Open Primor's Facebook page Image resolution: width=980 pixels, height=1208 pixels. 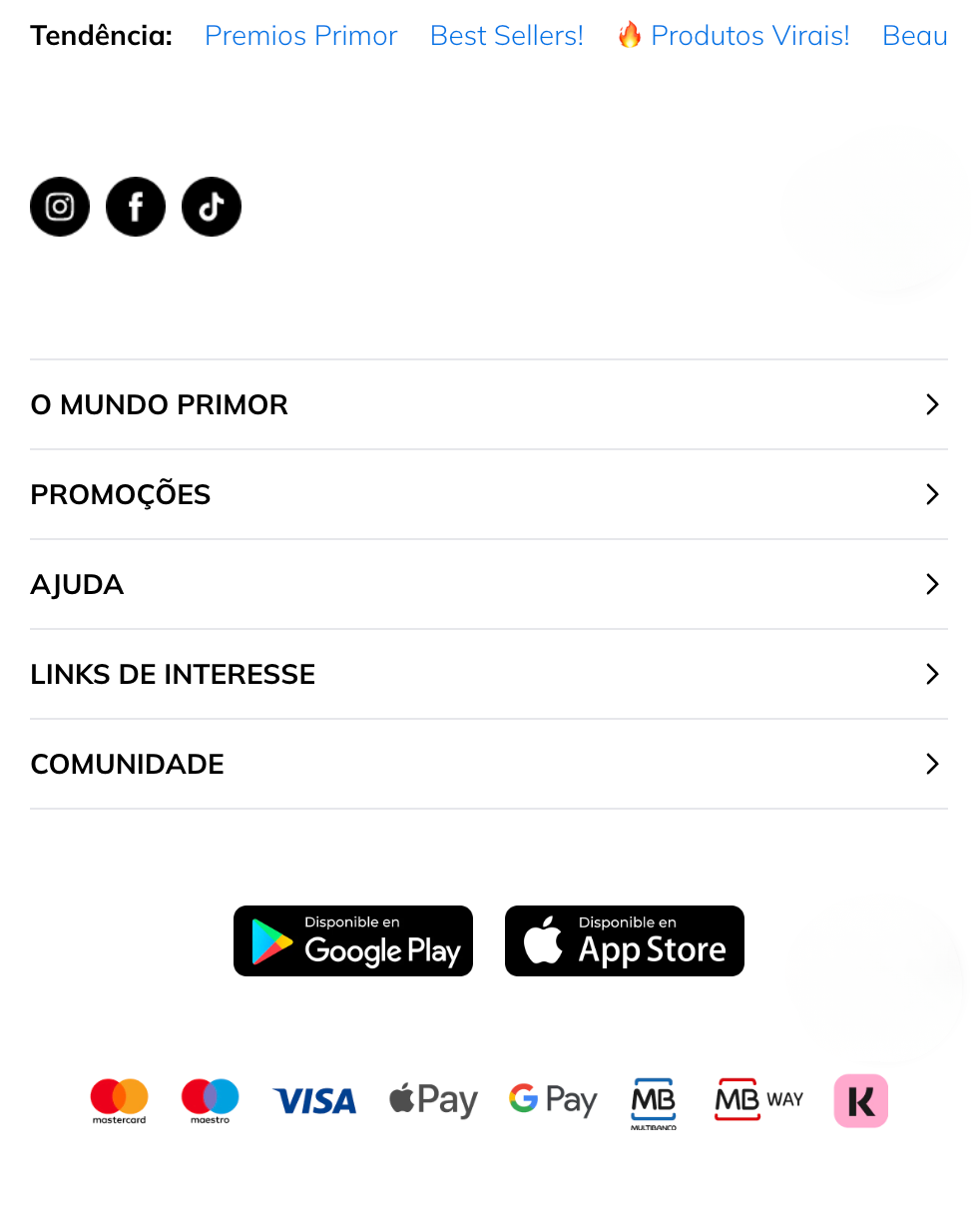136,207
